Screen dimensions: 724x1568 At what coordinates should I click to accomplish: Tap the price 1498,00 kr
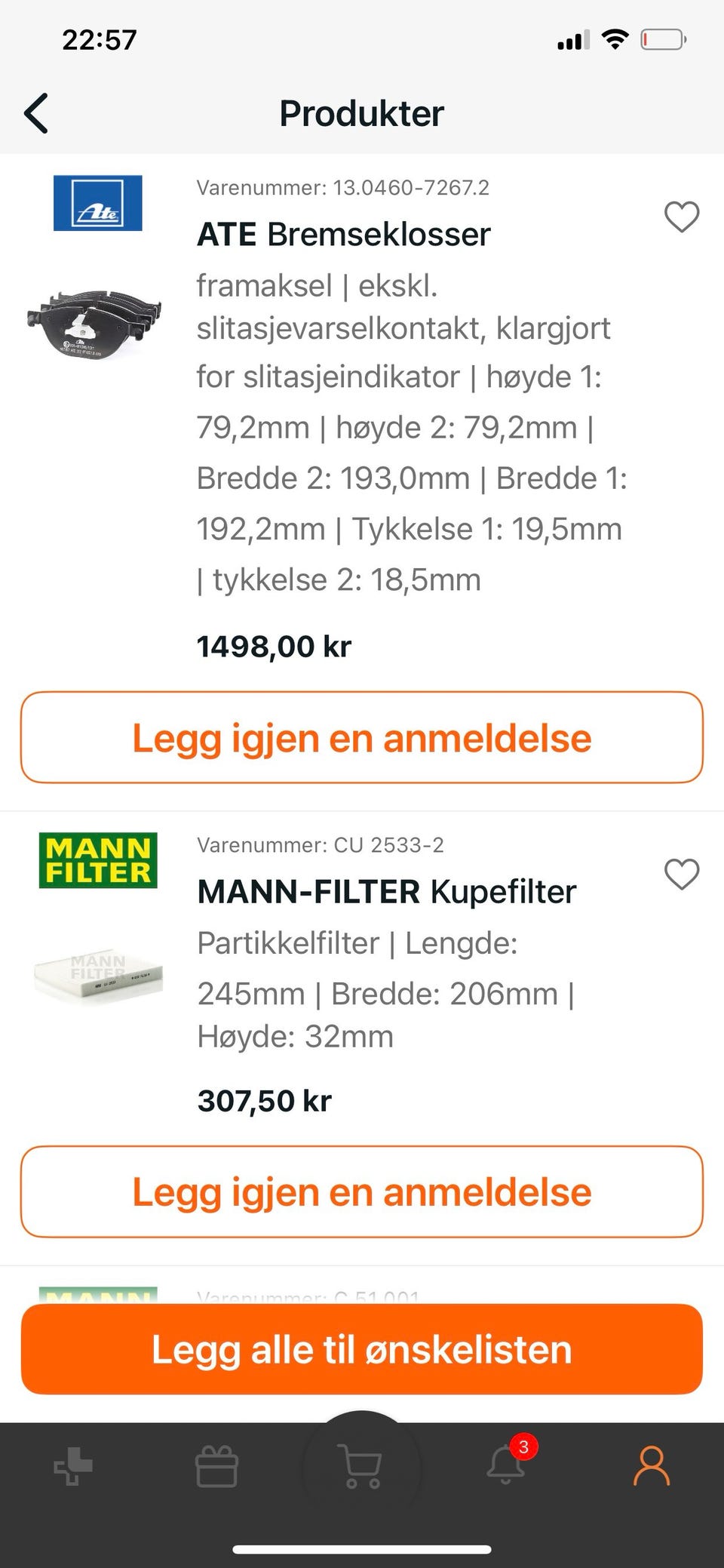[274, 646]
